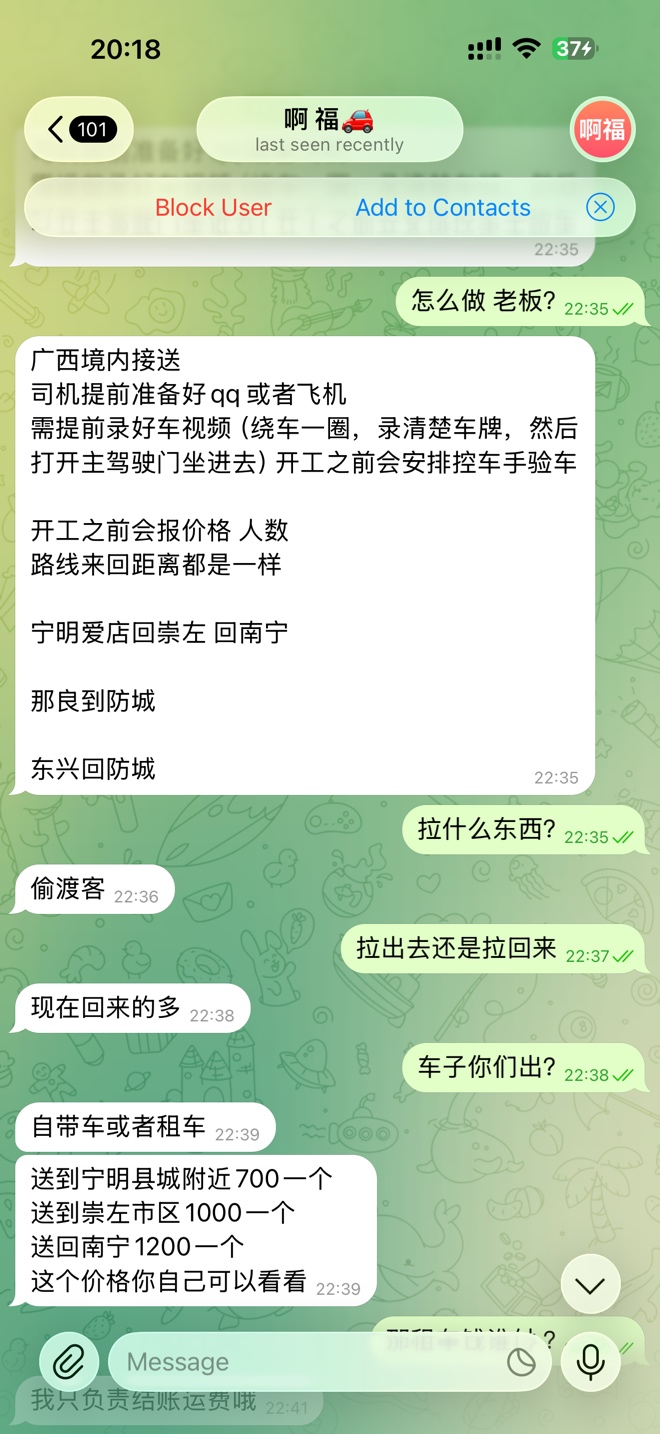The image size is (660, 1434).
Task: Go back to the chat list
Action: point(78,129)
